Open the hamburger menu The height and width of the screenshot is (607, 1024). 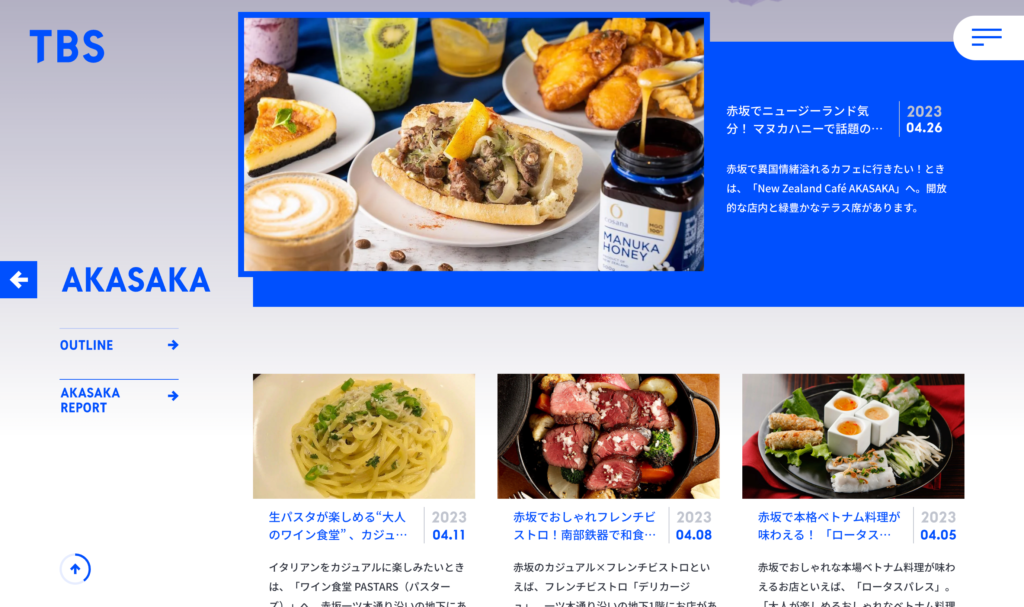pos(986,37)
